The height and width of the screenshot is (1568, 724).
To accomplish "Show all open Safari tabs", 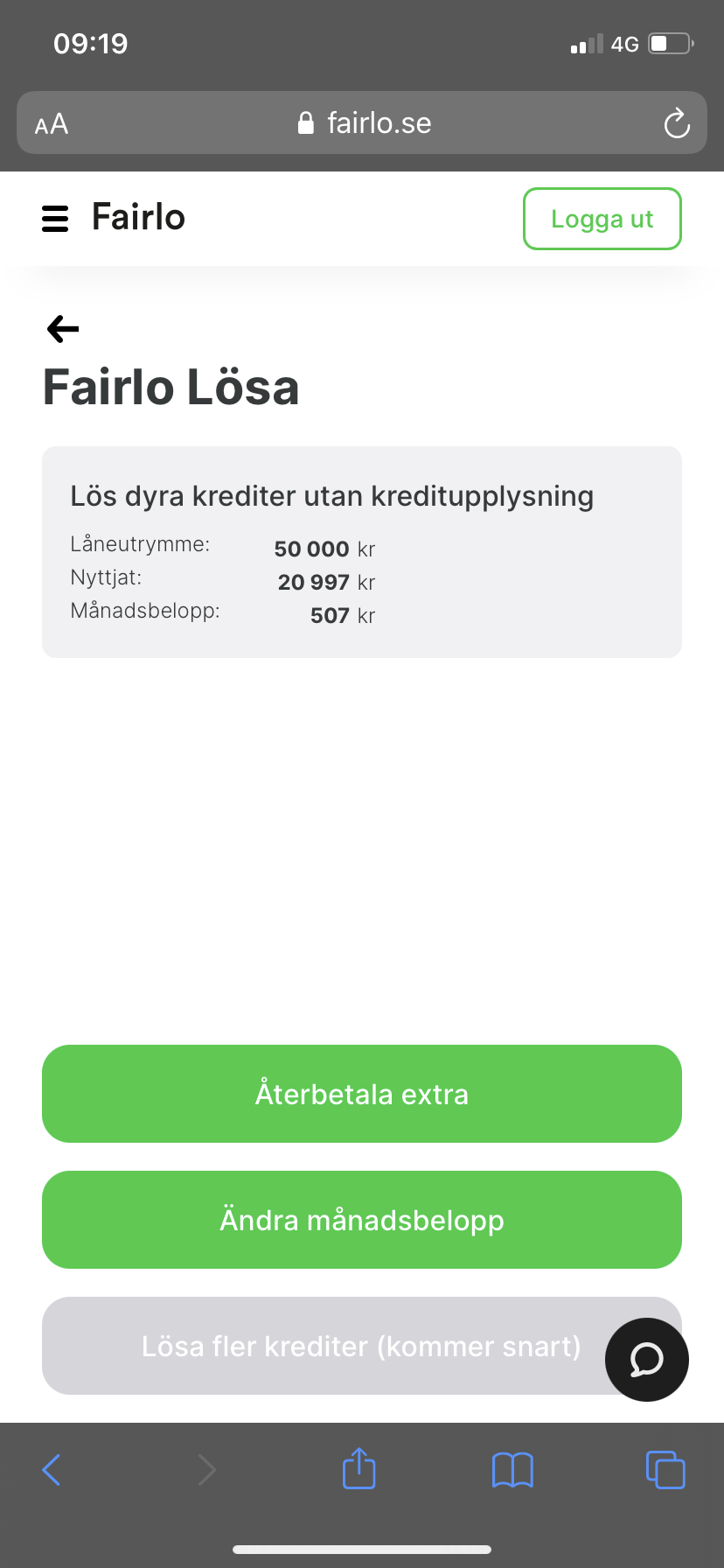I will 665,1469.
